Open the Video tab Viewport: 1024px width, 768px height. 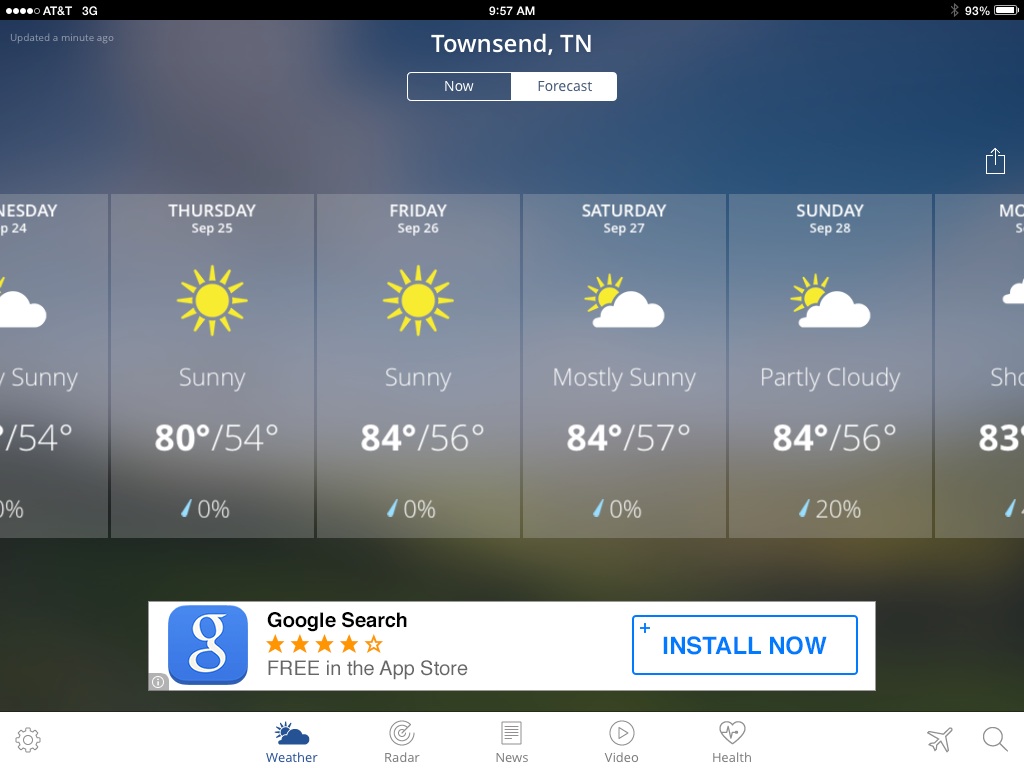[x=621, y=742]
